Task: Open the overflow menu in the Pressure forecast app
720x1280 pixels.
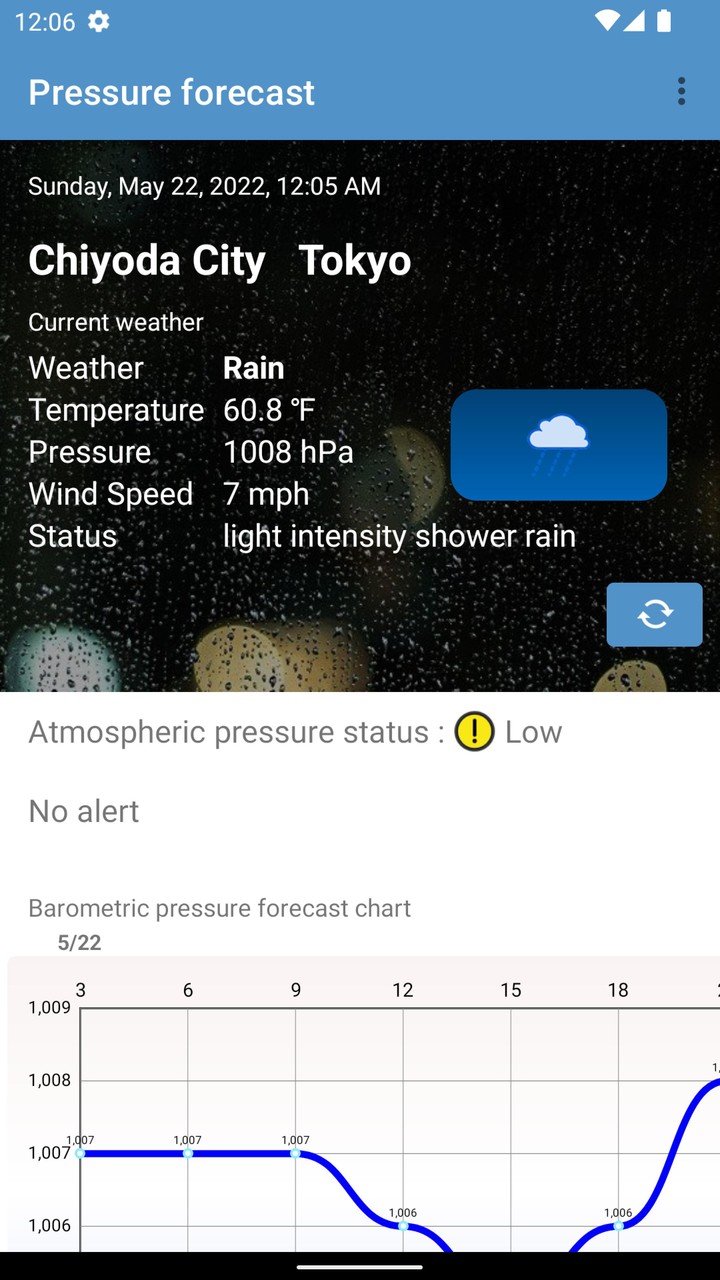Action: click(681, 91)
